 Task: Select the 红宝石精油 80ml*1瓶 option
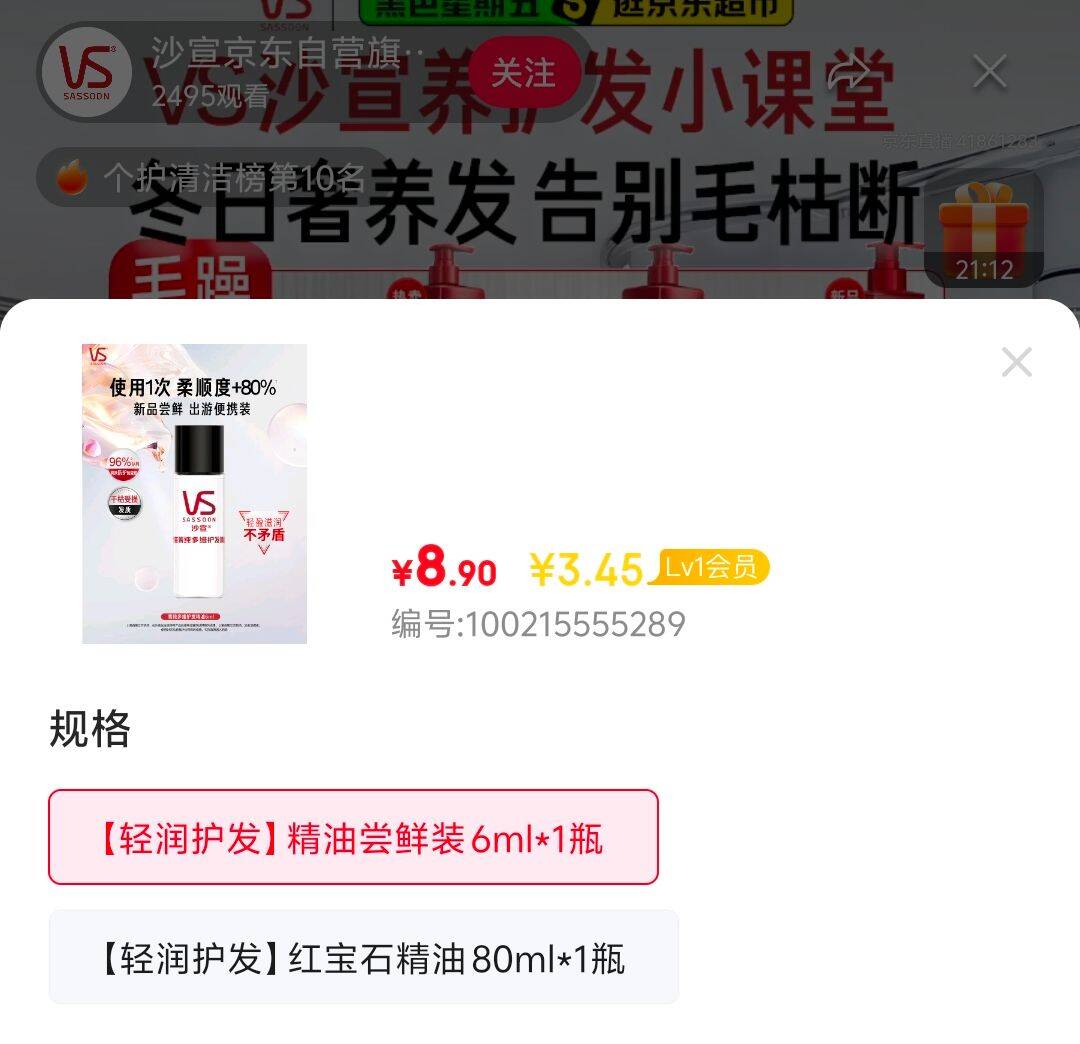point(363,958)
